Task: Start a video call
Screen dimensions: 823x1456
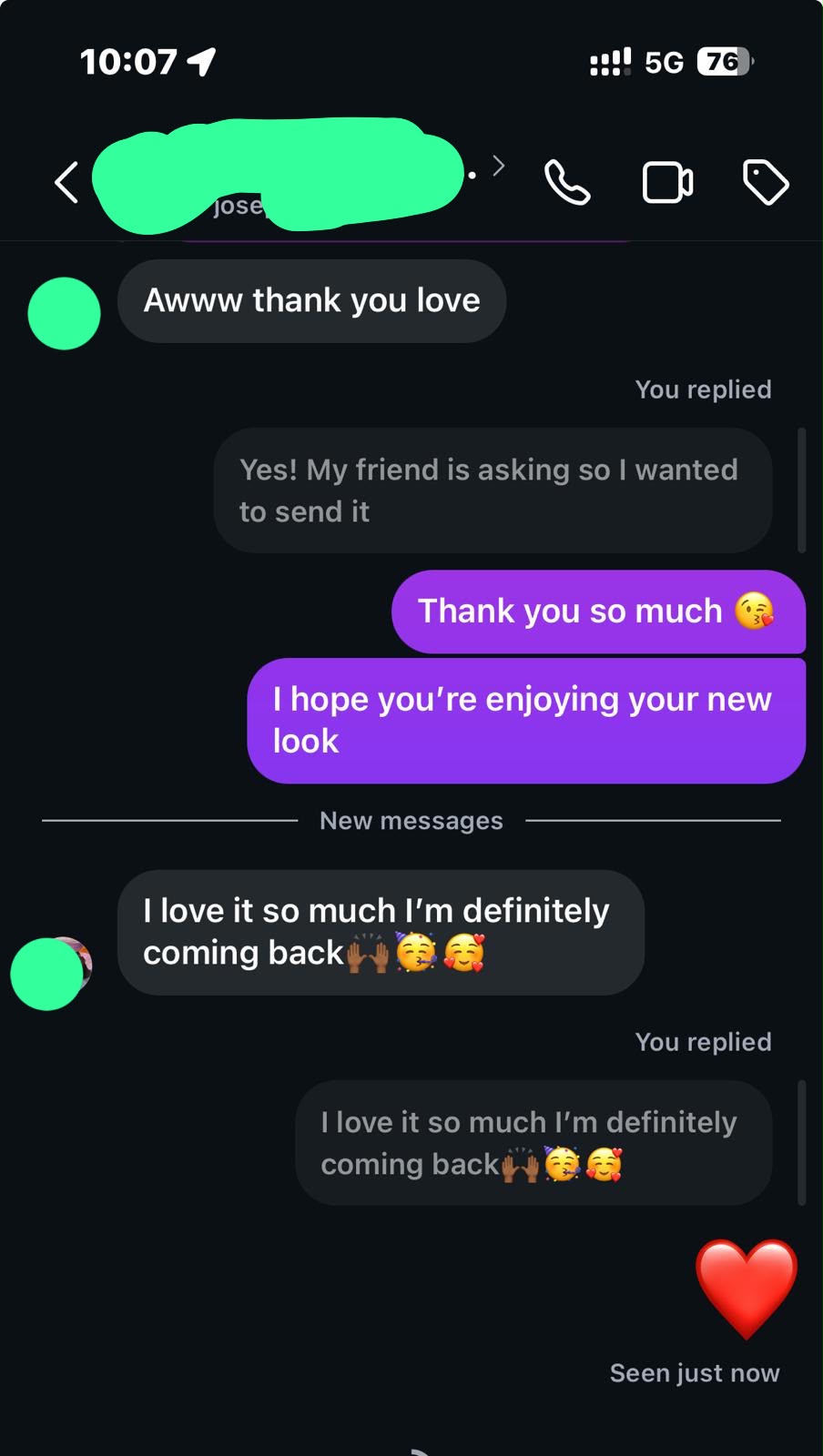Action: tap(667, 182)
